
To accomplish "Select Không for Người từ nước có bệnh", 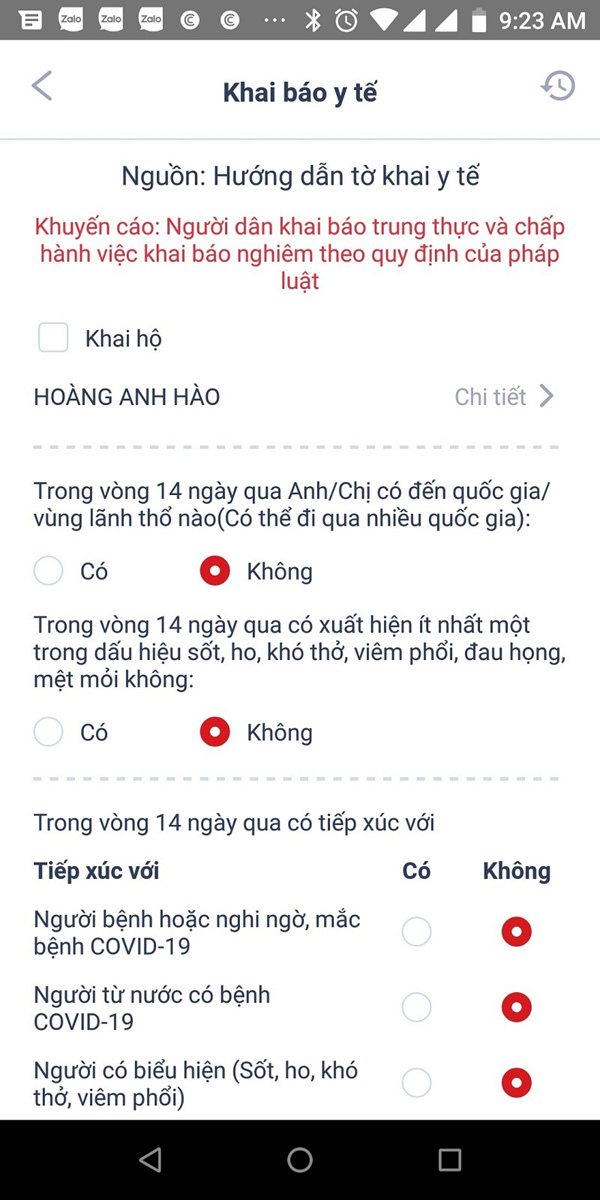I will point(516,1007).
